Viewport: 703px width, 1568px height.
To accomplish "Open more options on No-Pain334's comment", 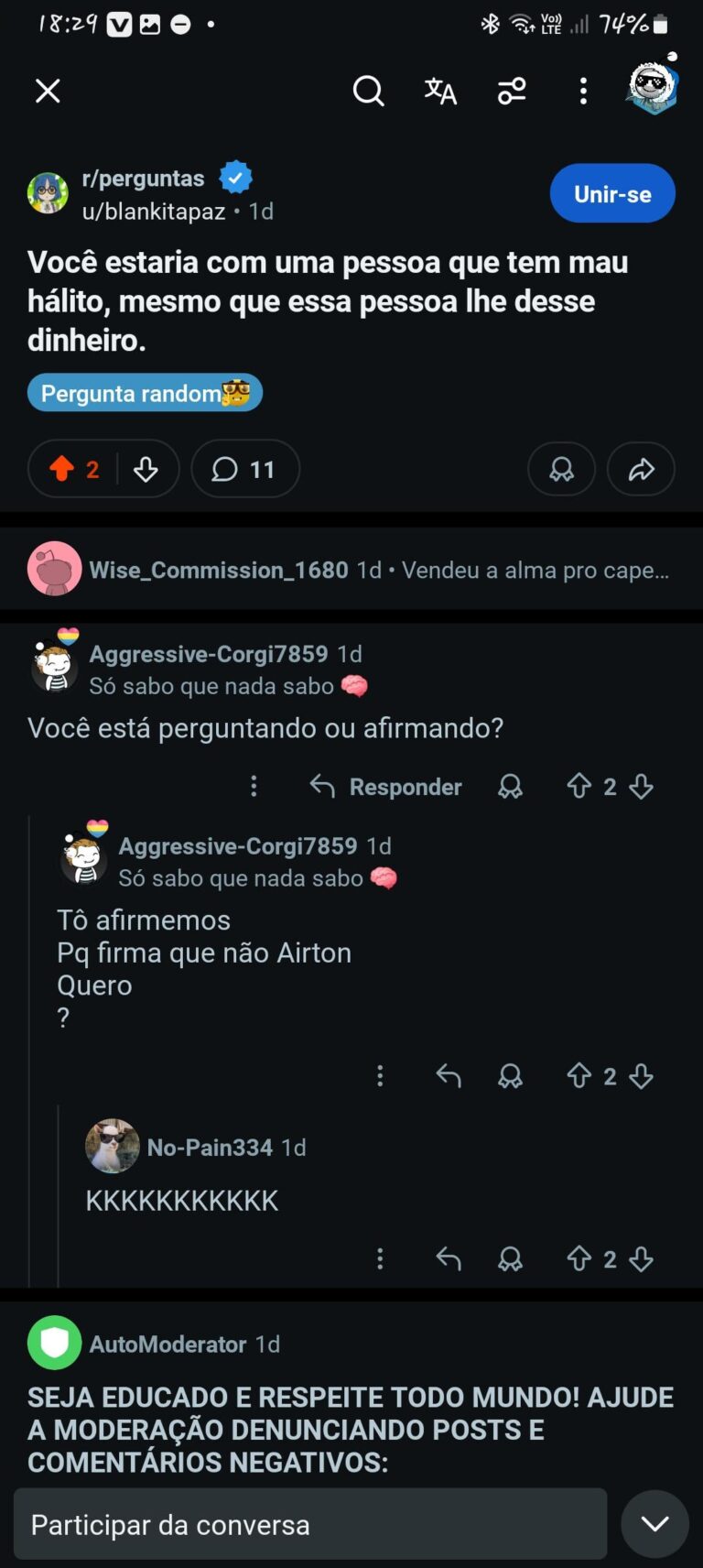I will tap(380, 1259).
